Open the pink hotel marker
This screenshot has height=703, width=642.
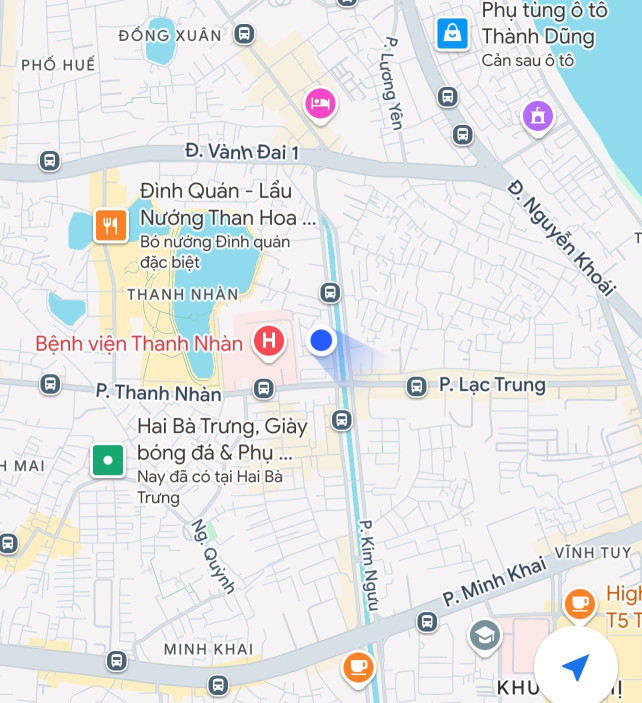[x=319, y=103]
